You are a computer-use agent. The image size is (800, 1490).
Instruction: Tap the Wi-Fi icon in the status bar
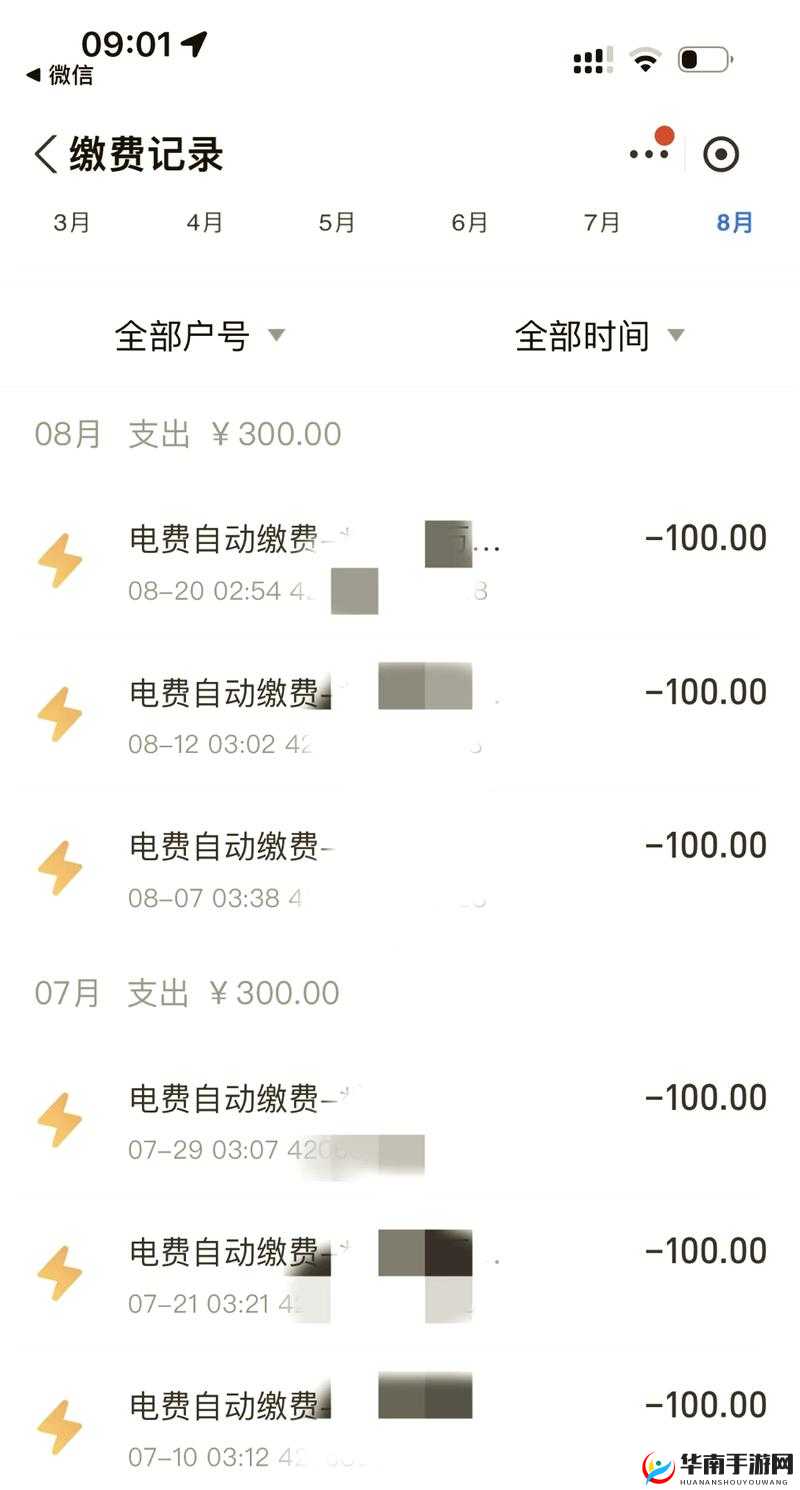(x=645, y=58)
